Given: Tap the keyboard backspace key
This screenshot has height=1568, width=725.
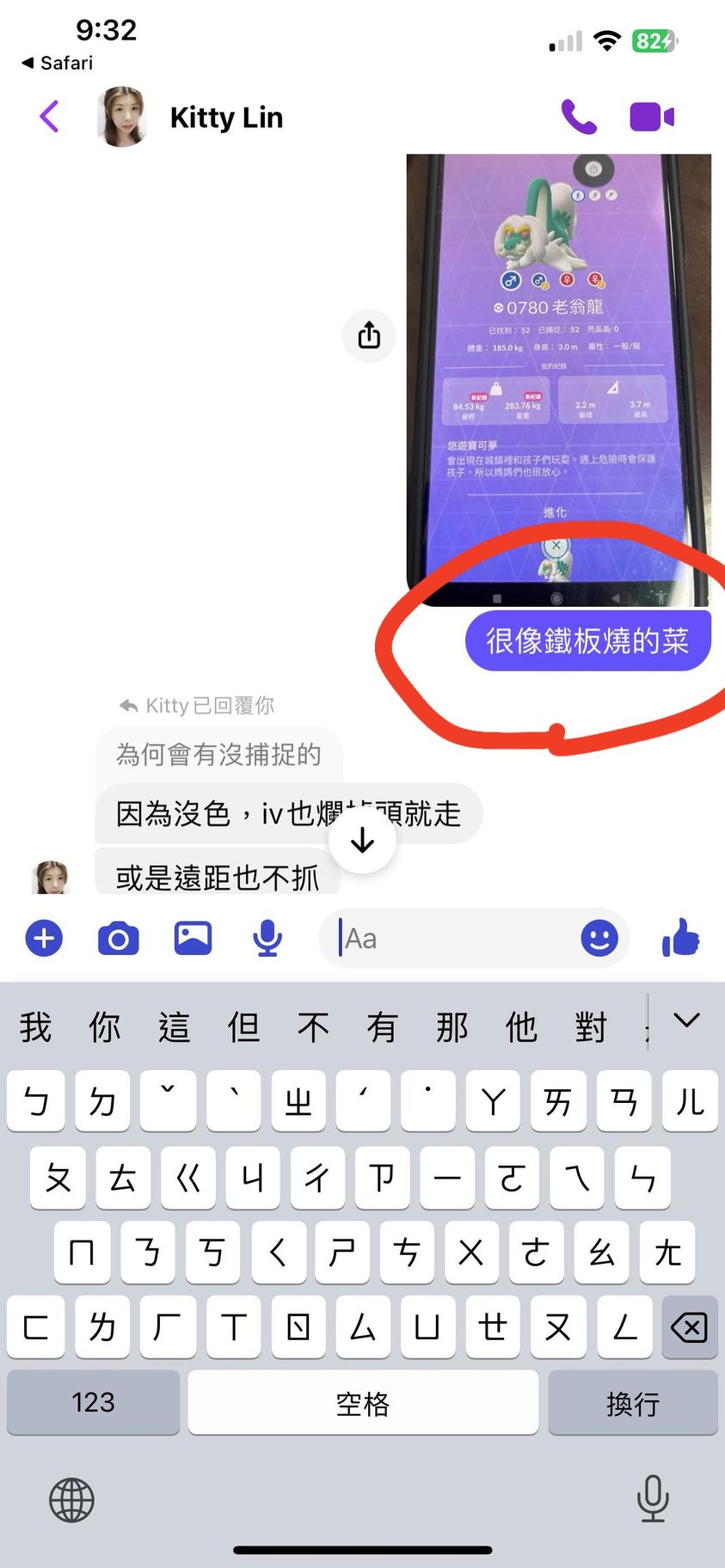Looking at the screenshot, I should (x=689, y=1326).
